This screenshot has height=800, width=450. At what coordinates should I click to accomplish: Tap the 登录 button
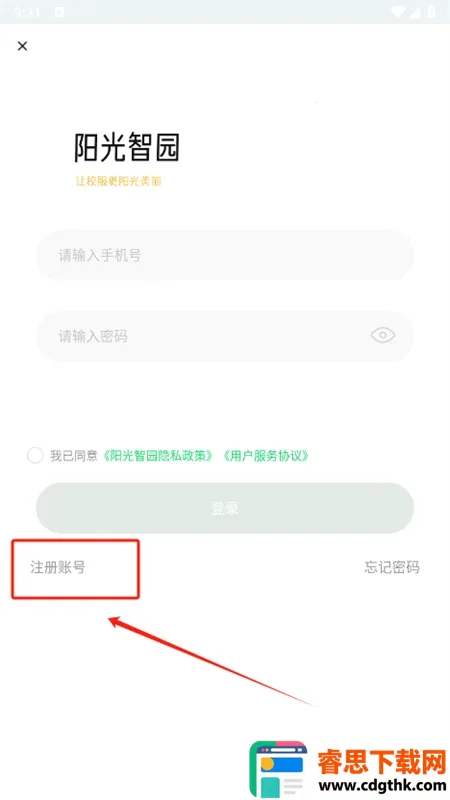click(224, 508)
